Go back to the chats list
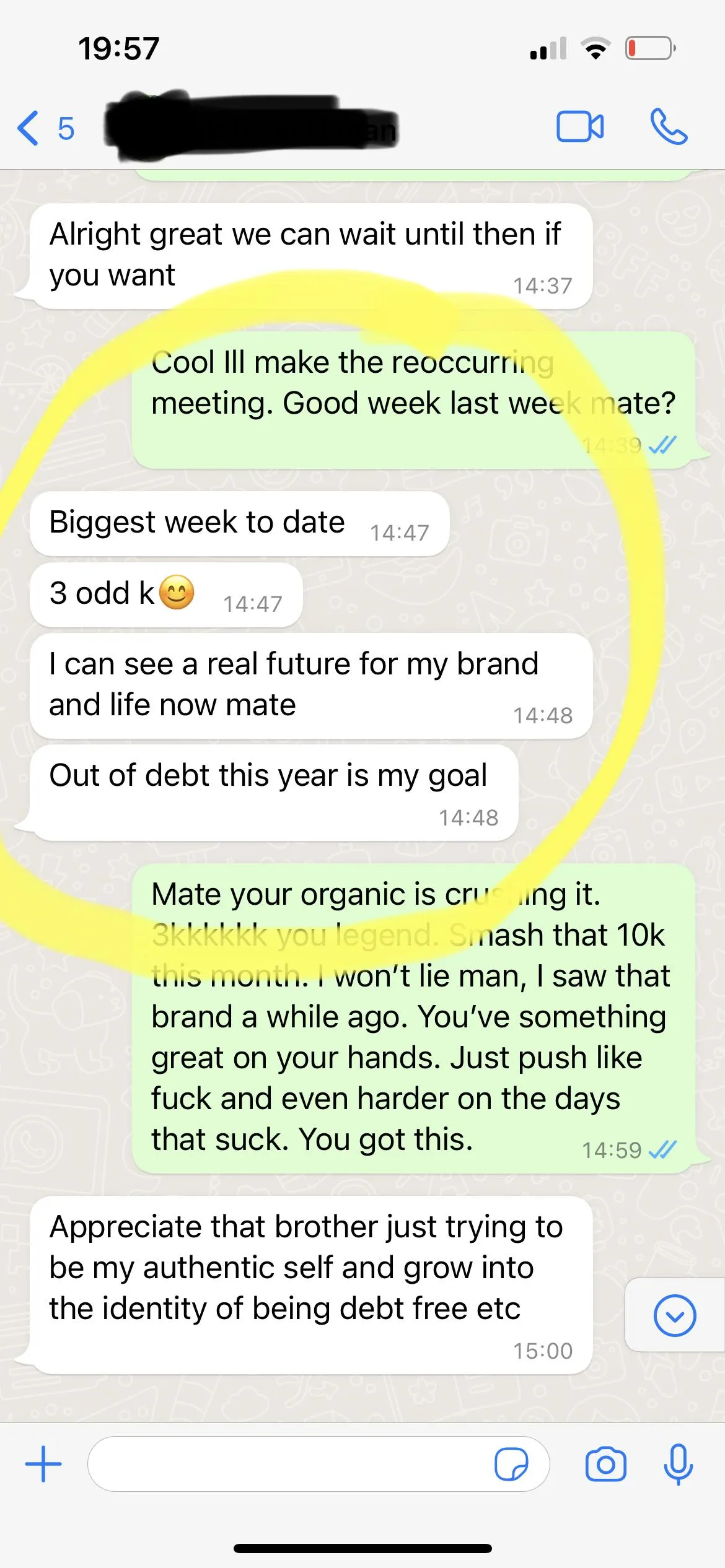 (x=46, y=128)
